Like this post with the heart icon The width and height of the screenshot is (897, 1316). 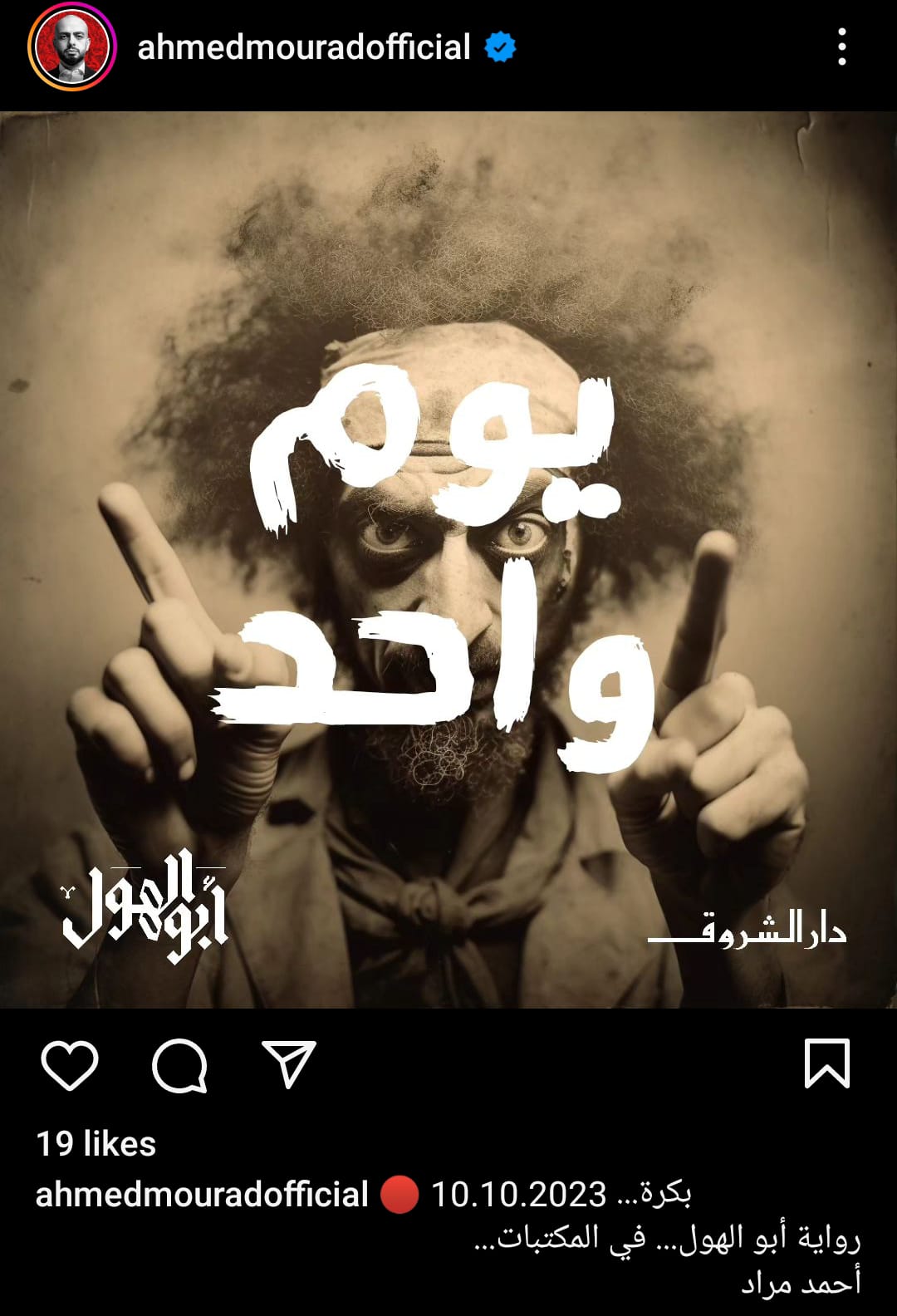(70, 1064)
